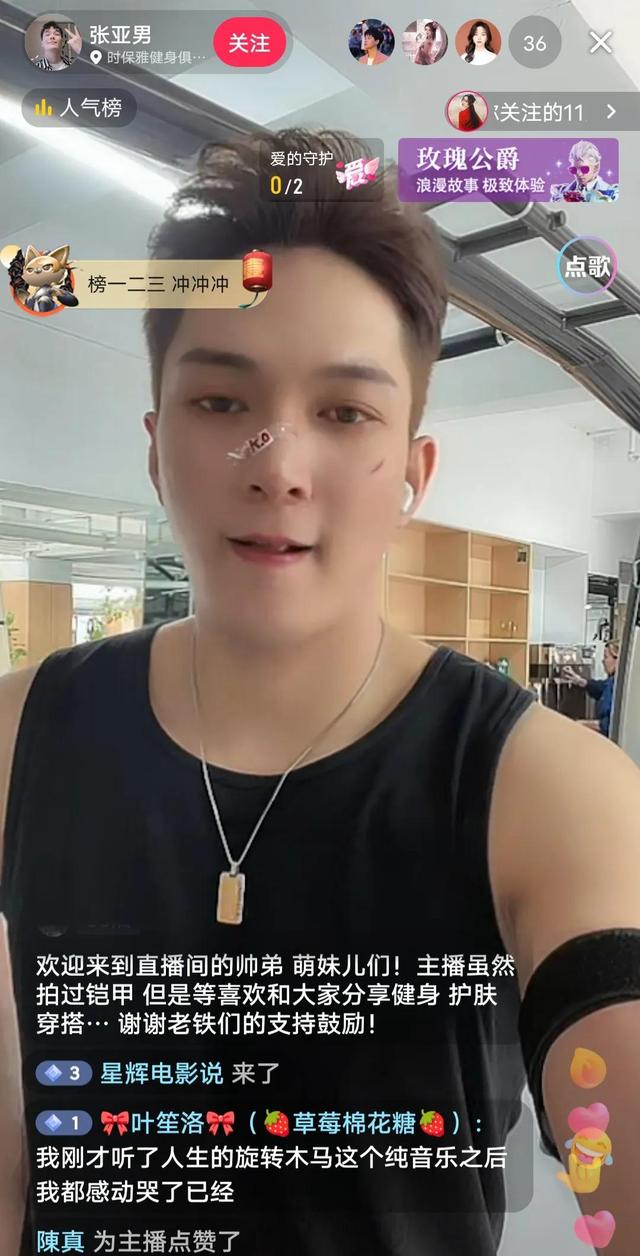Image resolution: width=640 pixels, height=1256 pixels.
Task: Follow the streamer with 关注 button
Action: (x=249, y=43)
